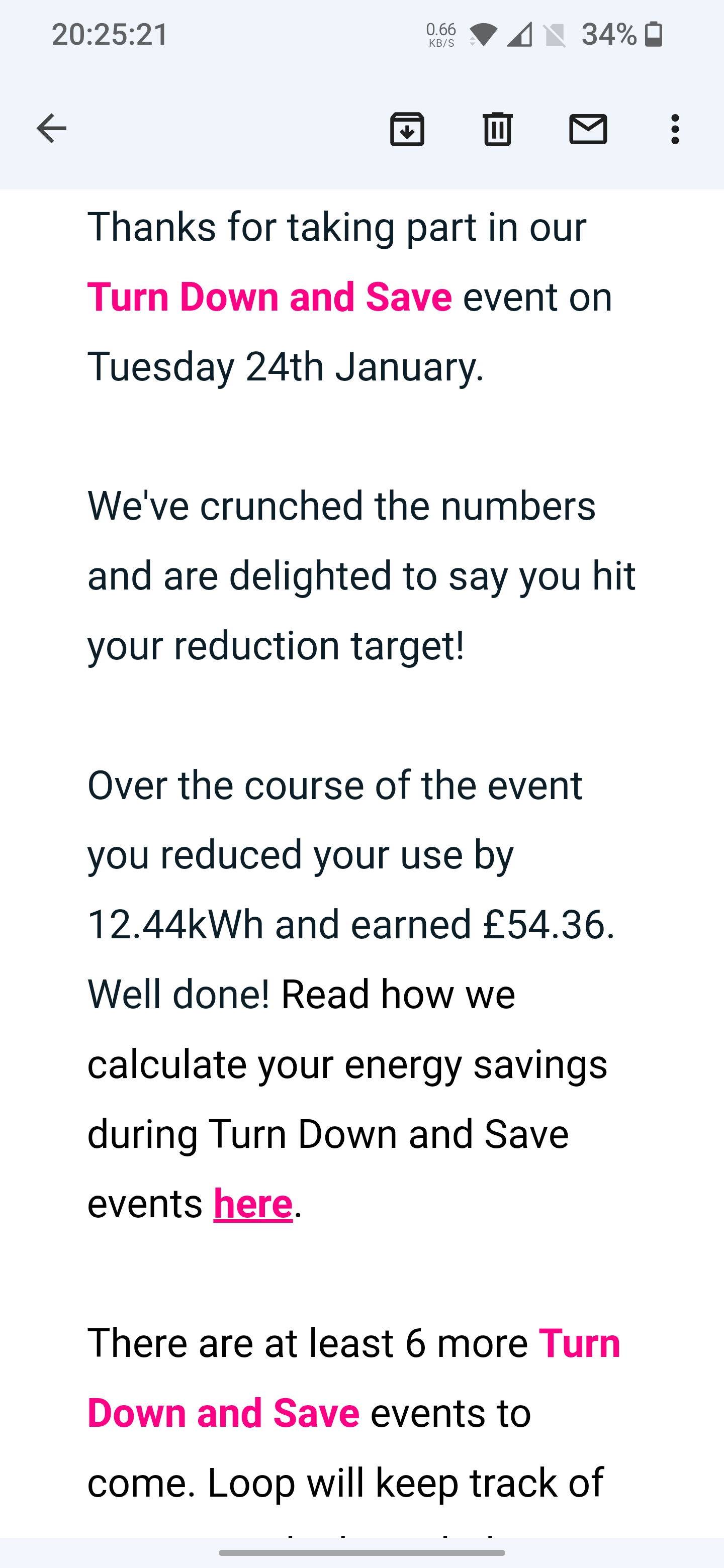The image size is (724, 1568).
Task: Go back to the inbox
Action: tap(51, 129)
